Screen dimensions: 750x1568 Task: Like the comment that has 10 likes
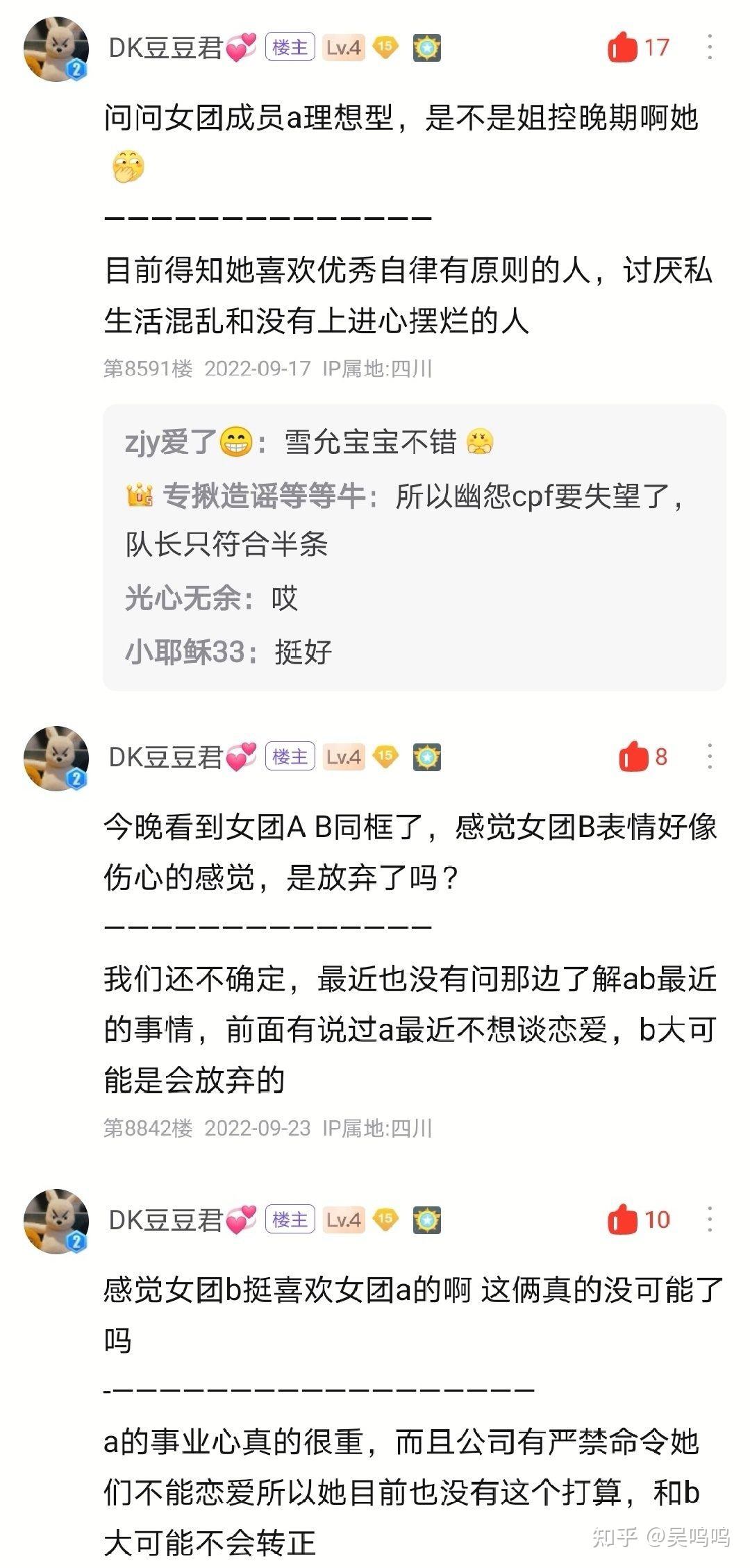[623, 1220]
